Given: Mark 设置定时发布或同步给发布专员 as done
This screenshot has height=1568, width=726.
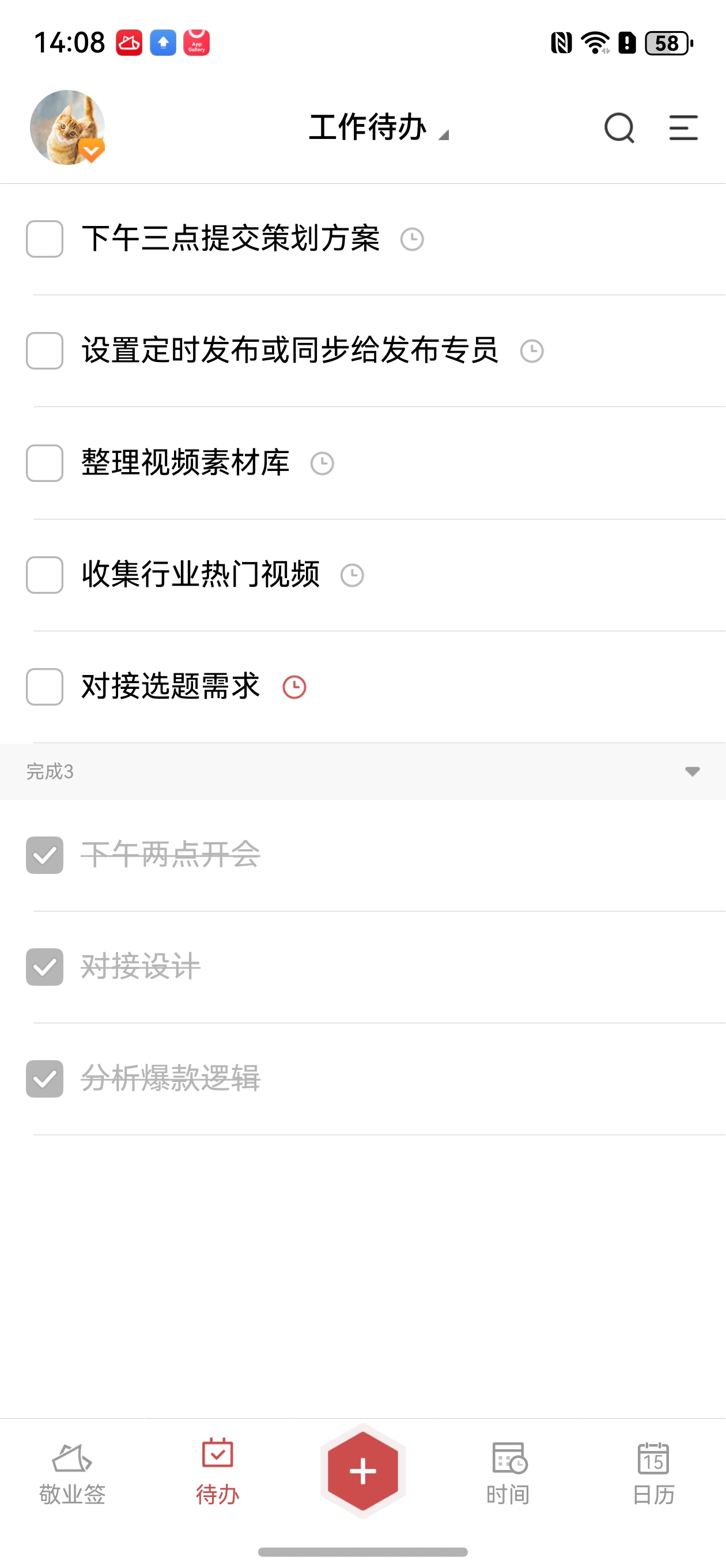Looking at the screenshot, I should [44, 350].
